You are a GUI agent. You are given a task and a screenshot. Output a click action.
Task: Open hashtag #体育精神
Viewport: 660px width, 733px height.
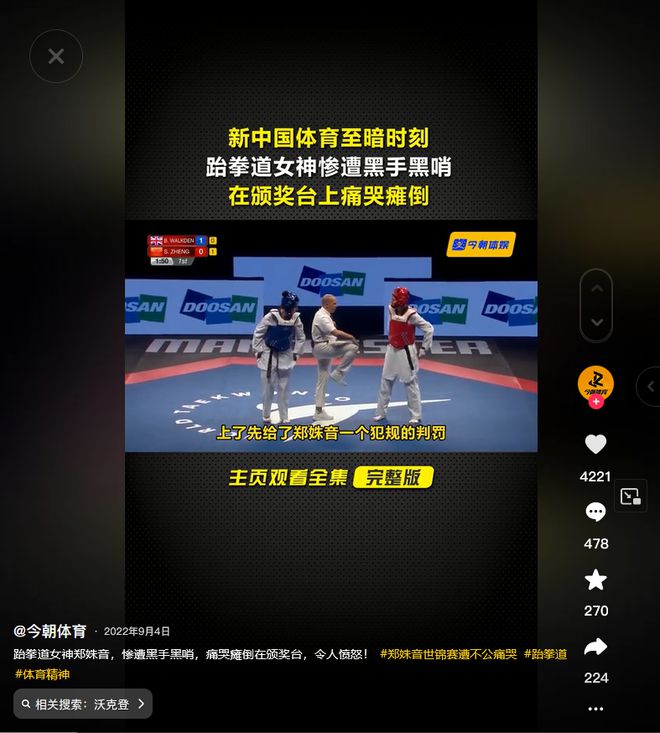[x=42, y=674]
